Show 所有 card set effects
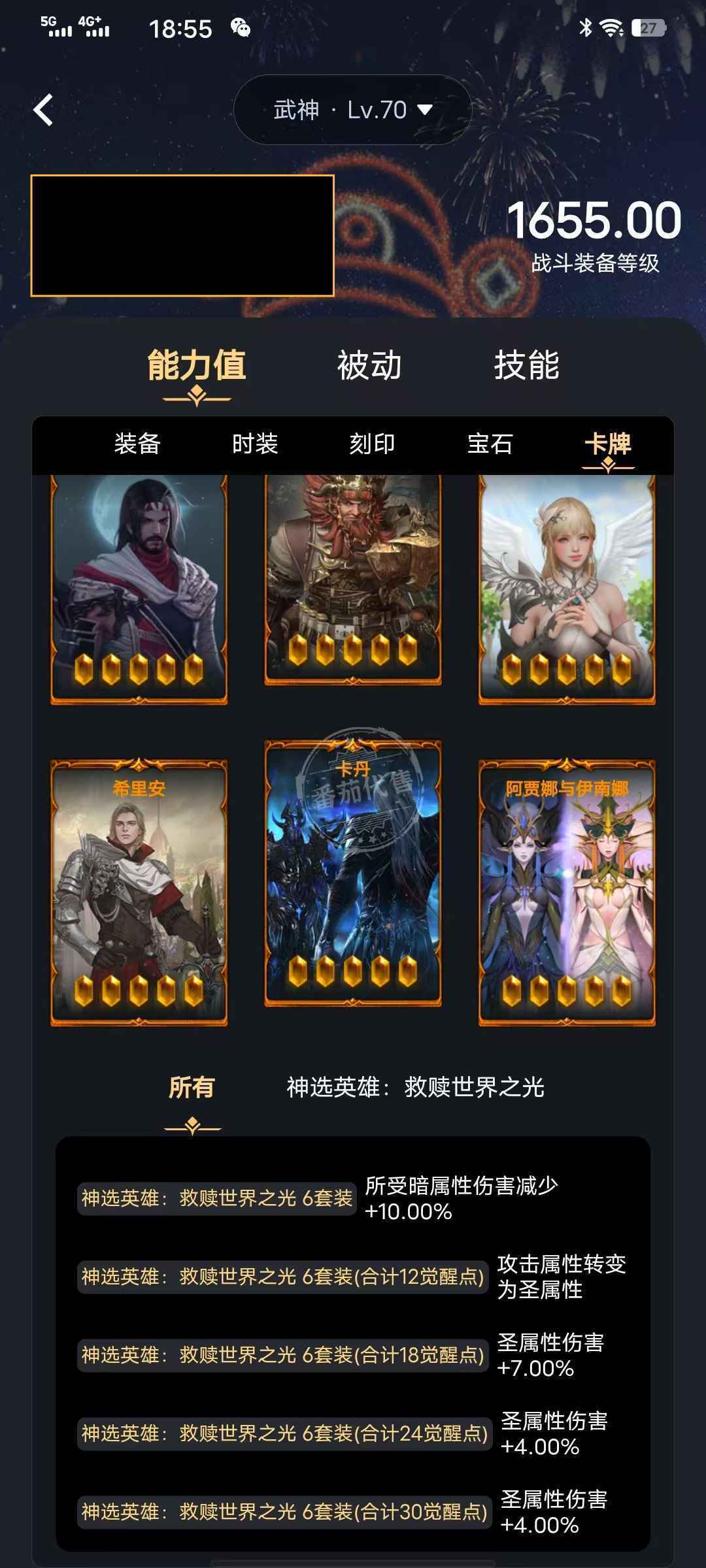The image size is (706, 1568). click(192, 1088)
